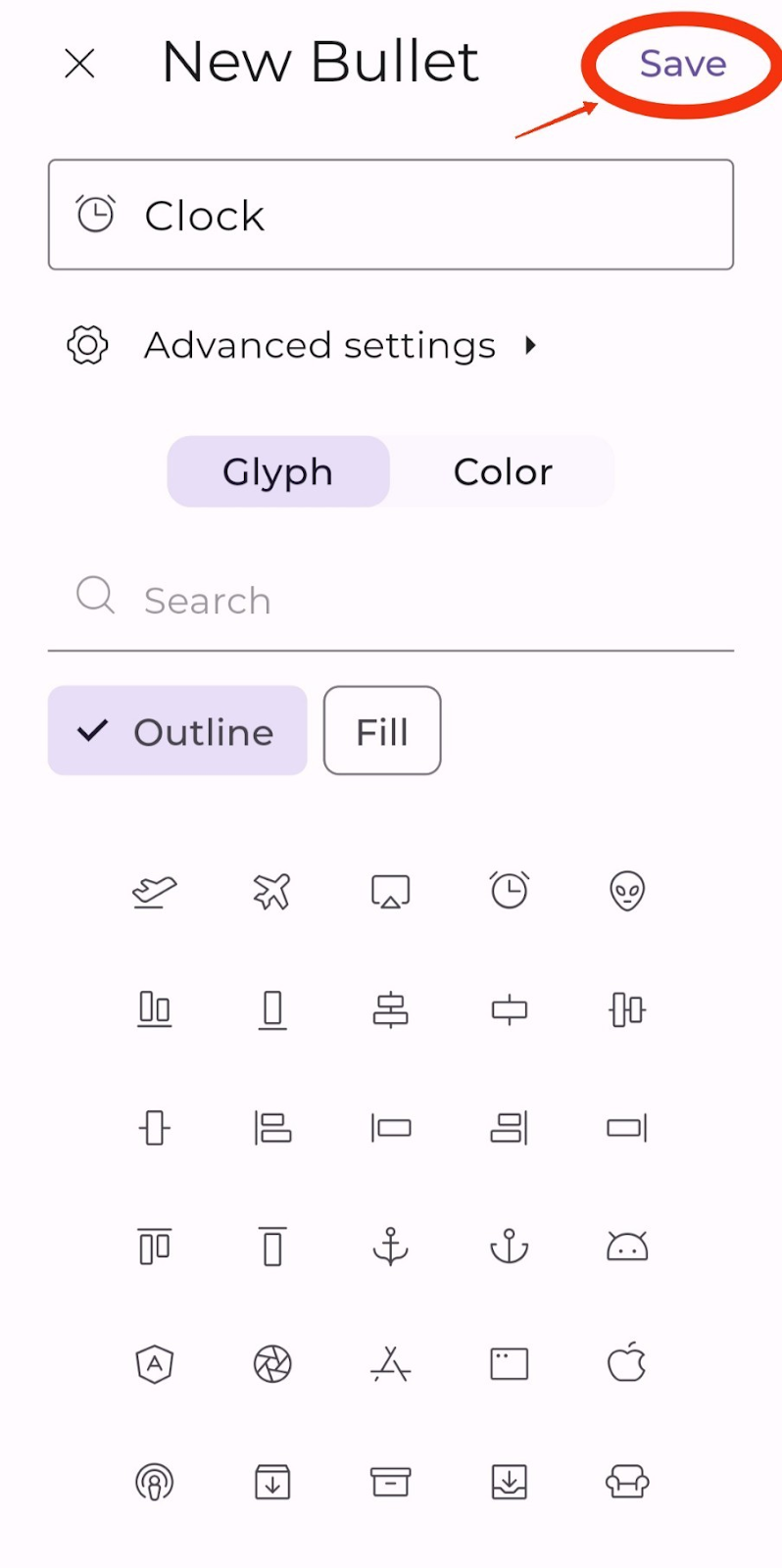Close the New Bullet screen
This screenshot has width=782, height=1568.
(x=79, y=65)
